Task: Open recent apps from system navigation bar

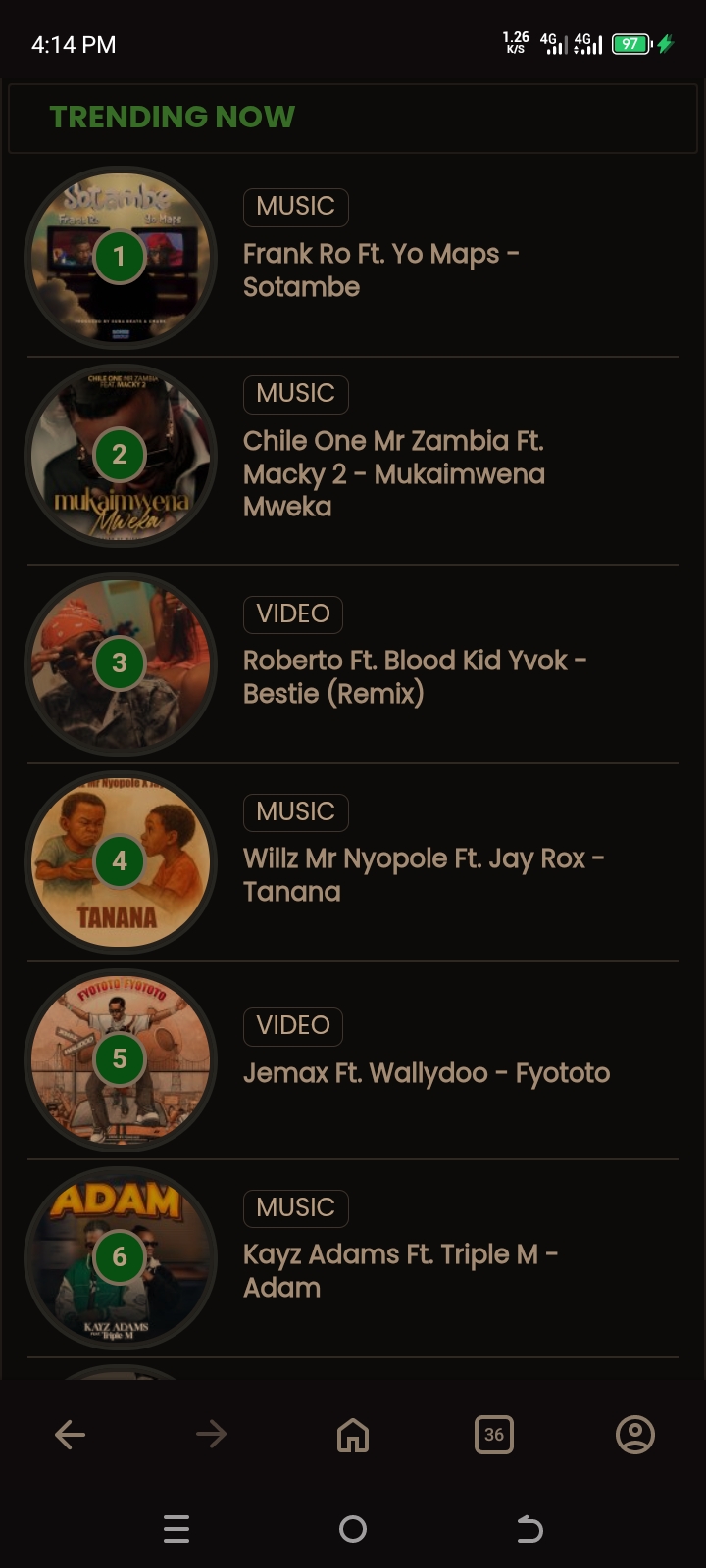Action: (176, 1529)
